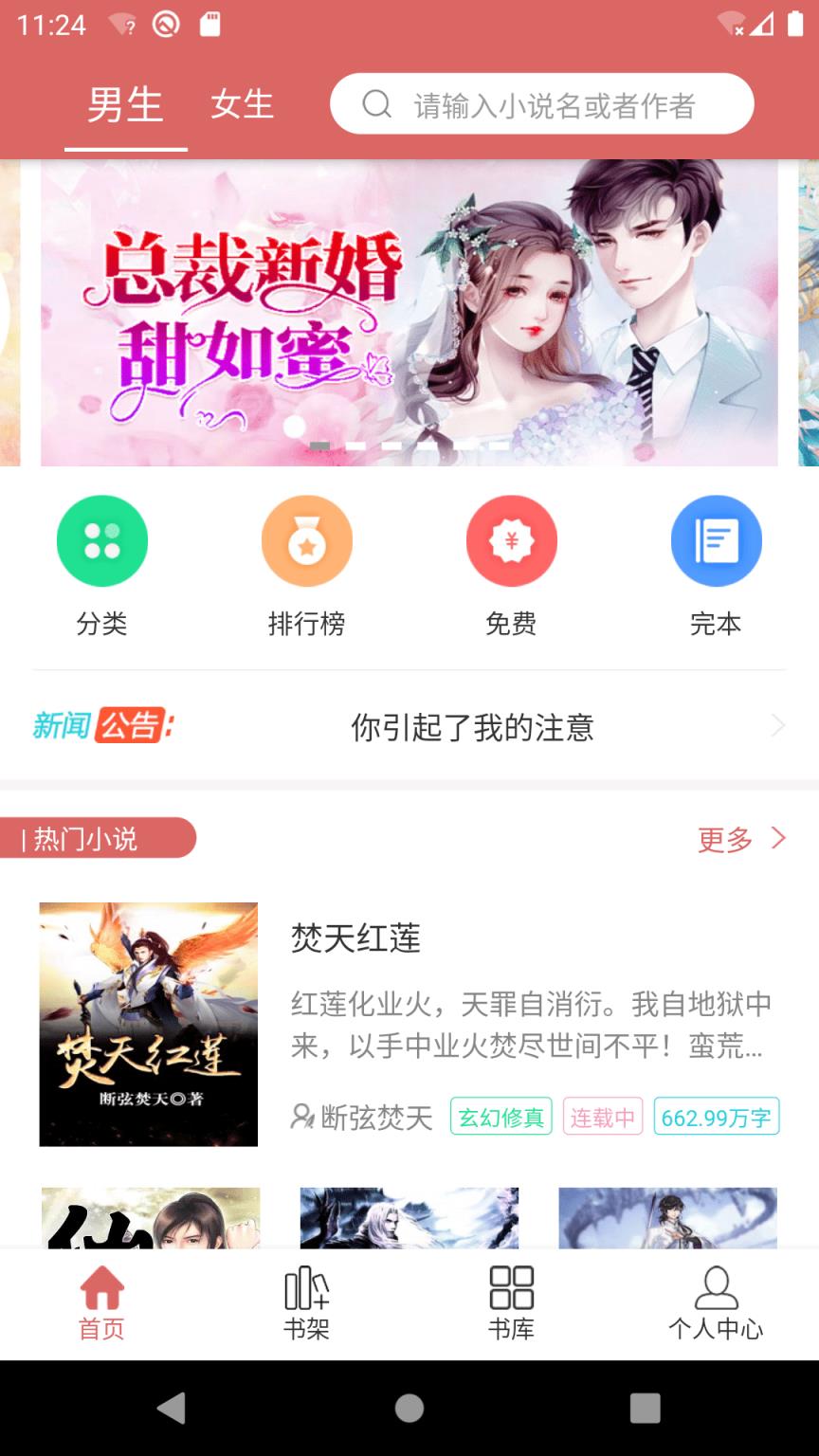819x1456 pixels.
Task: Select the 首页 home icon
Action: point(101,1289)
